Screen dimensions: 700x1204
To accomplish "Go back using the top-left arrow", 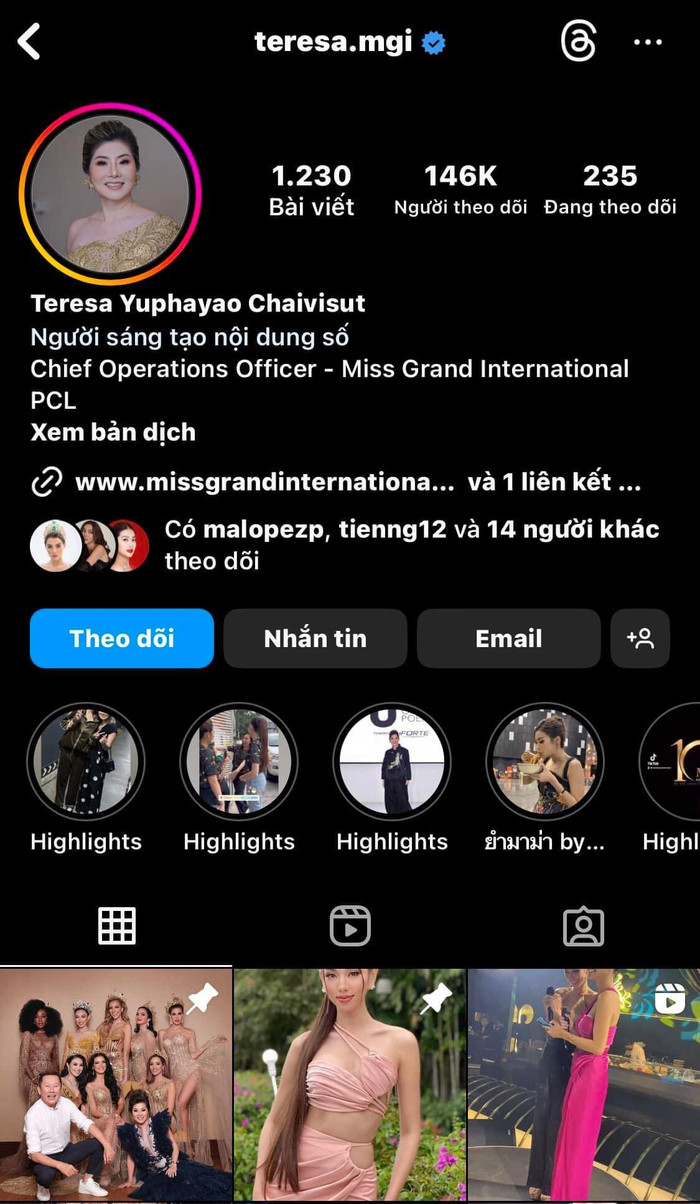I will pyautogui.click(x=30, y=42).
